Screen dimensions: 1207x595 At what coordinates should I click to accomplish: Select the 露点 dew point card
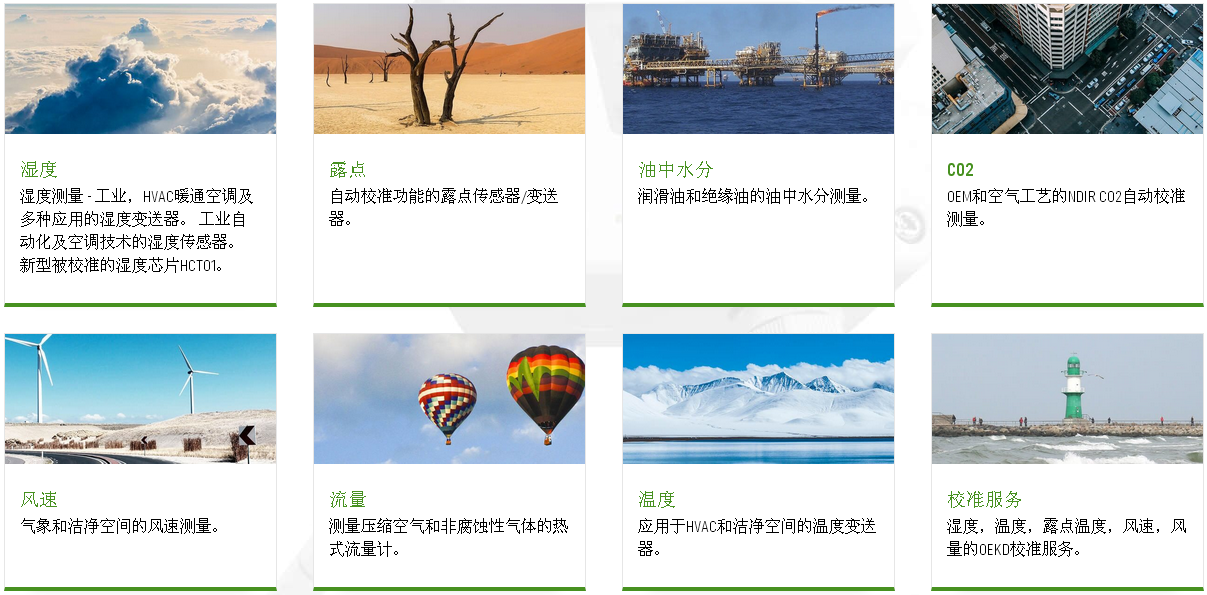pyautogui.click(x=348, y=170)
